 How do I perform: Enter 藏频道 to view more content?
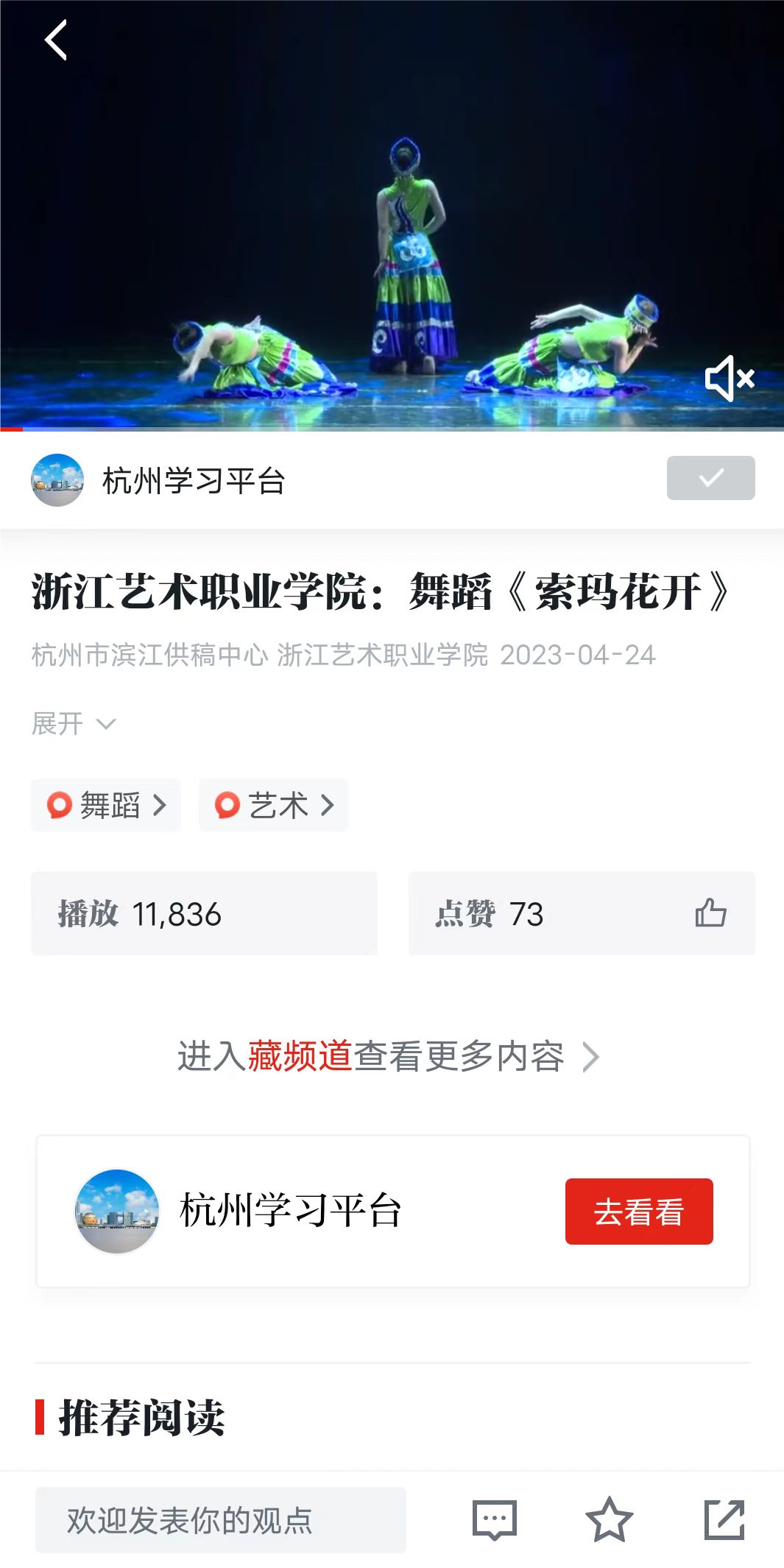pos(389,1057)
